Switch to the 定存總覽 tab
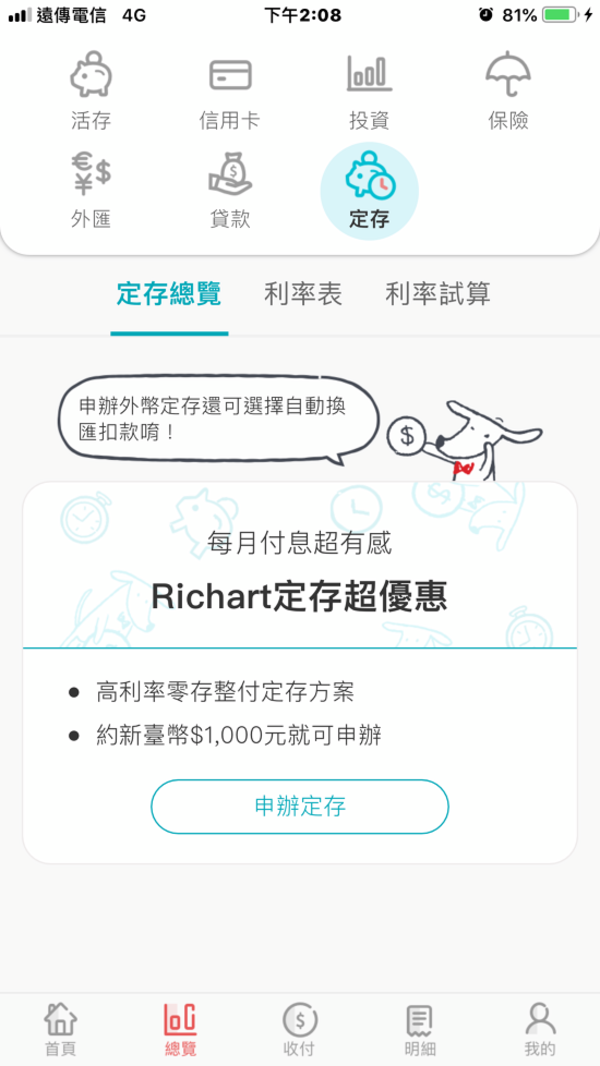Screen dimensions: 600x1066 point(169,295)
